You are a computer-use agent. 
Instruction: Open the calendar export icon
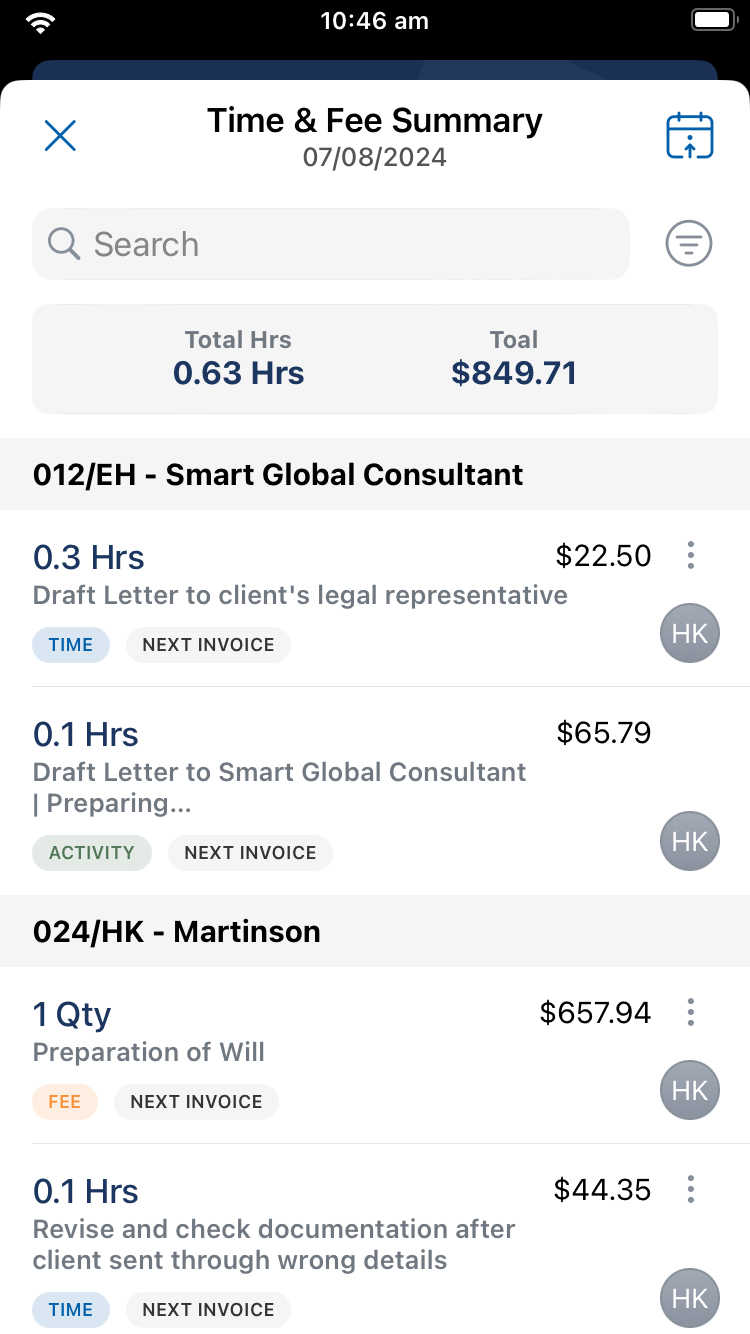[x=689, y=136]
